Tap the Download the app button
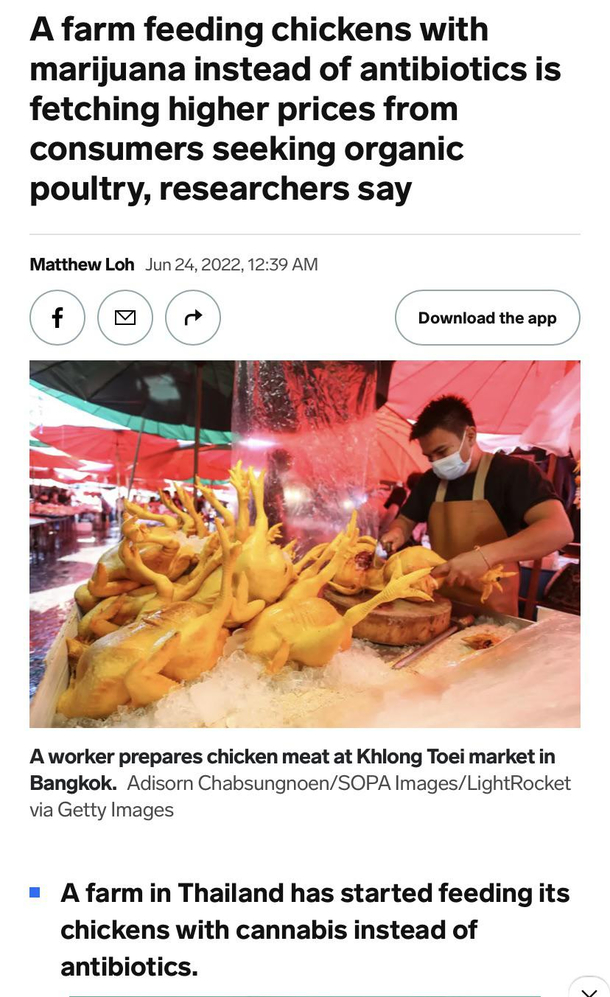Viewport: 610px width, 997px height. [x=487, y=318]
